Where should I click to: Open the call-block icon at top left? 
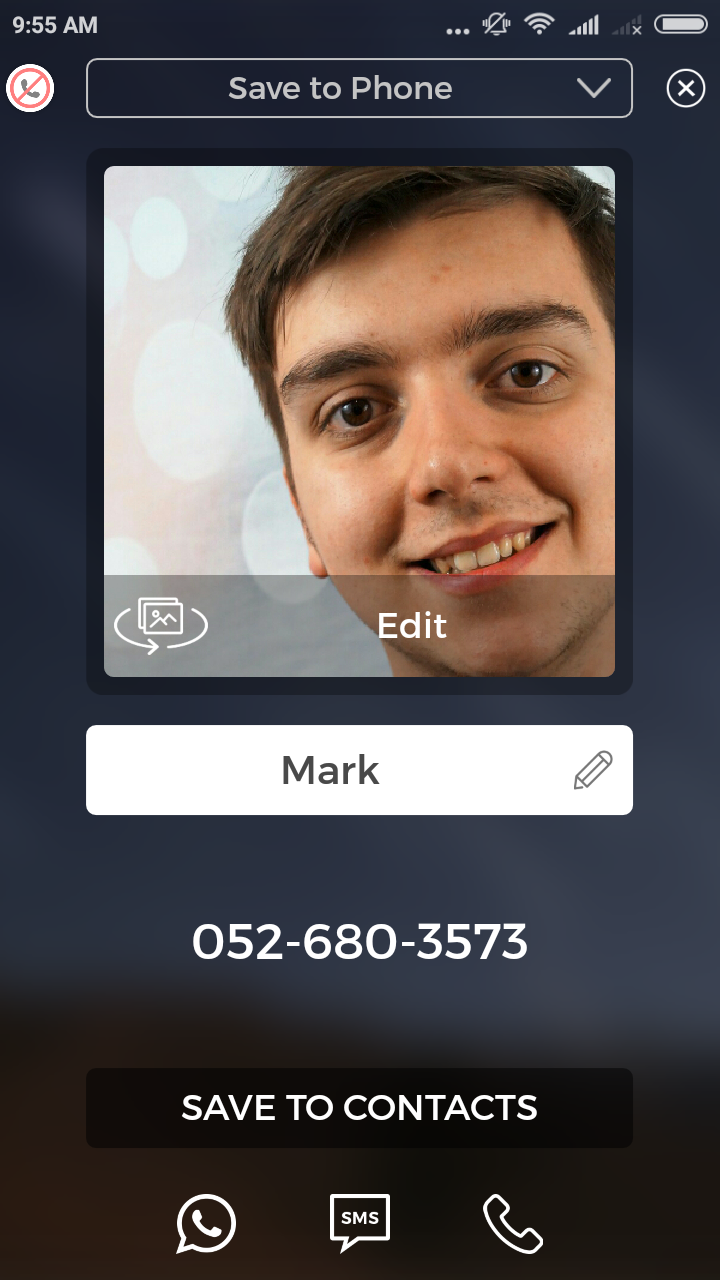pyautogui.click(x=30, y=89)
